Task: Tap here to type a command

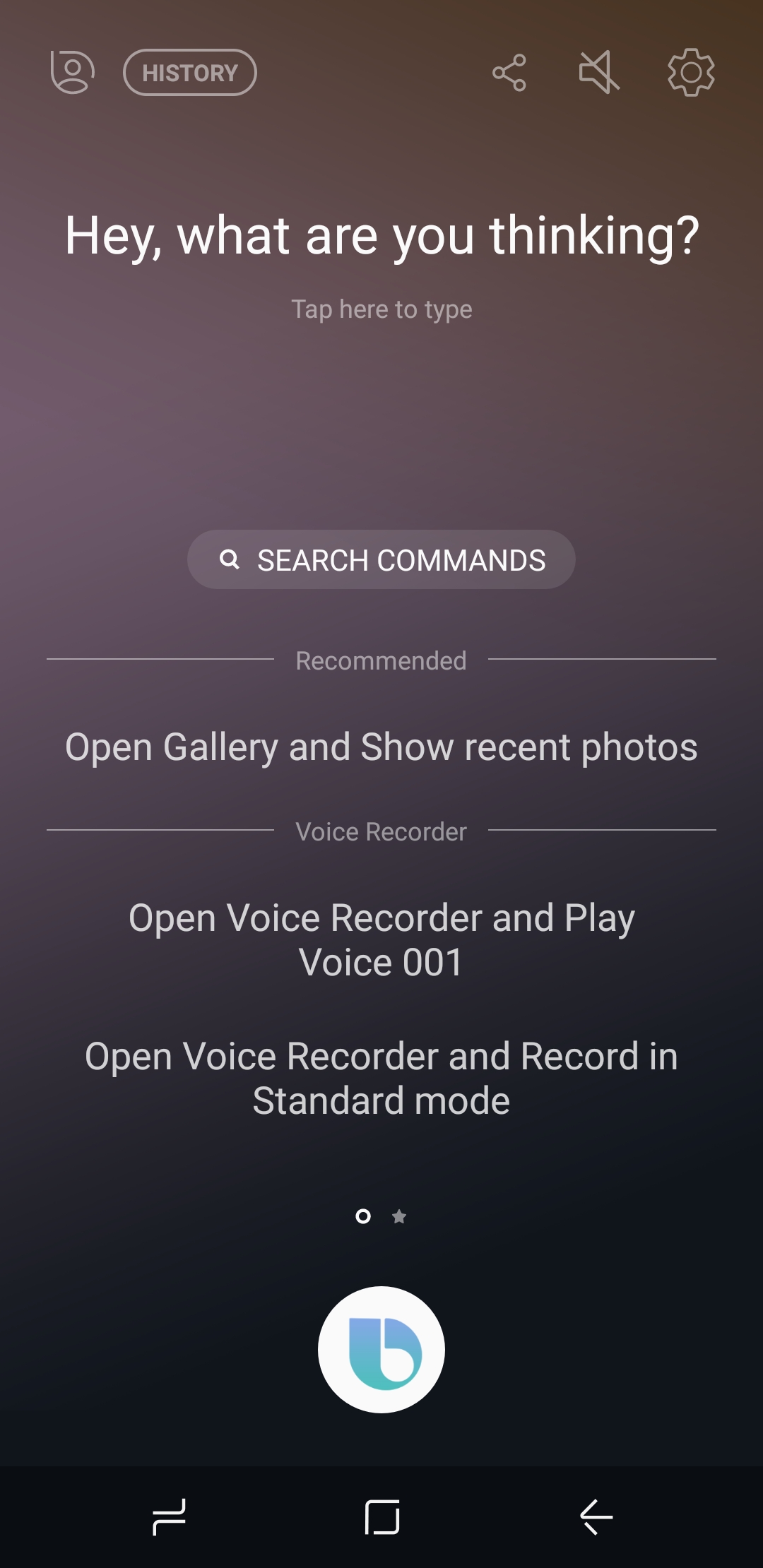Action: pos(381,309)
